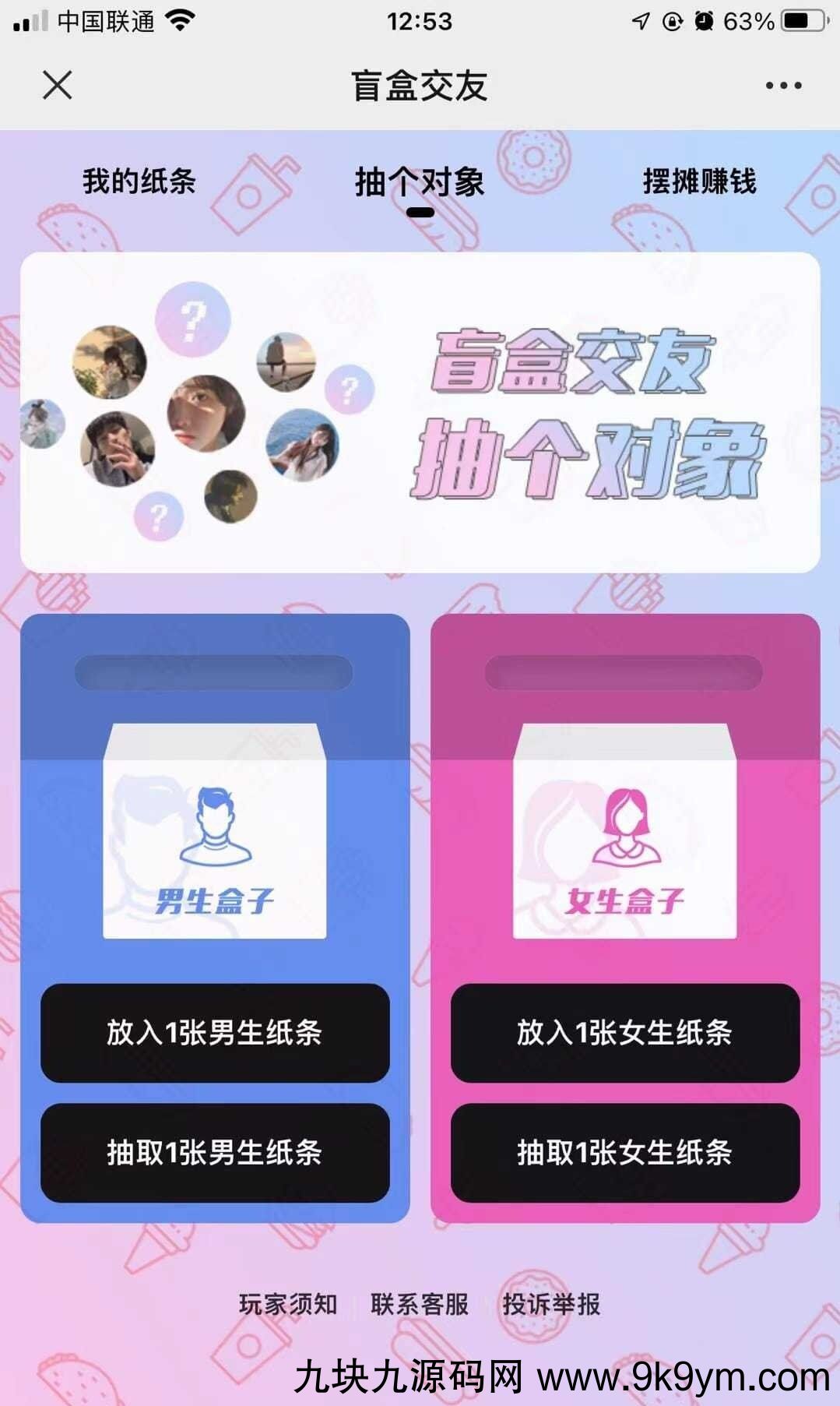Tap 放入1张女生纸条 button
The height and width of the screenshot is (1406, 840).
(x=624, y=1033)
